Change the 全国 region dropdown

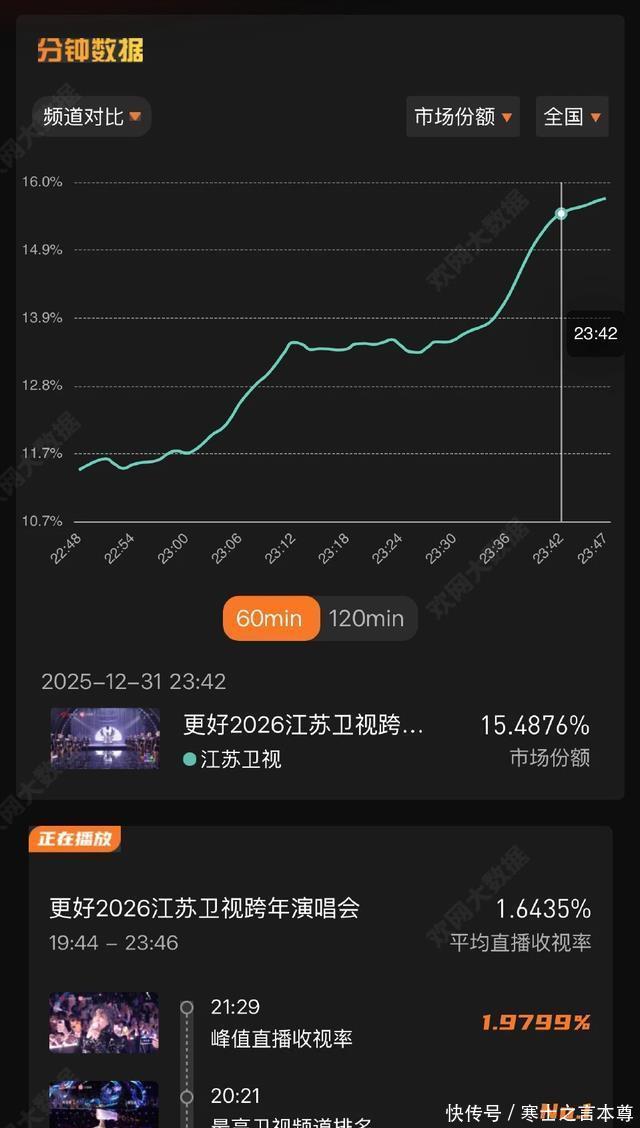coord(572,117)
